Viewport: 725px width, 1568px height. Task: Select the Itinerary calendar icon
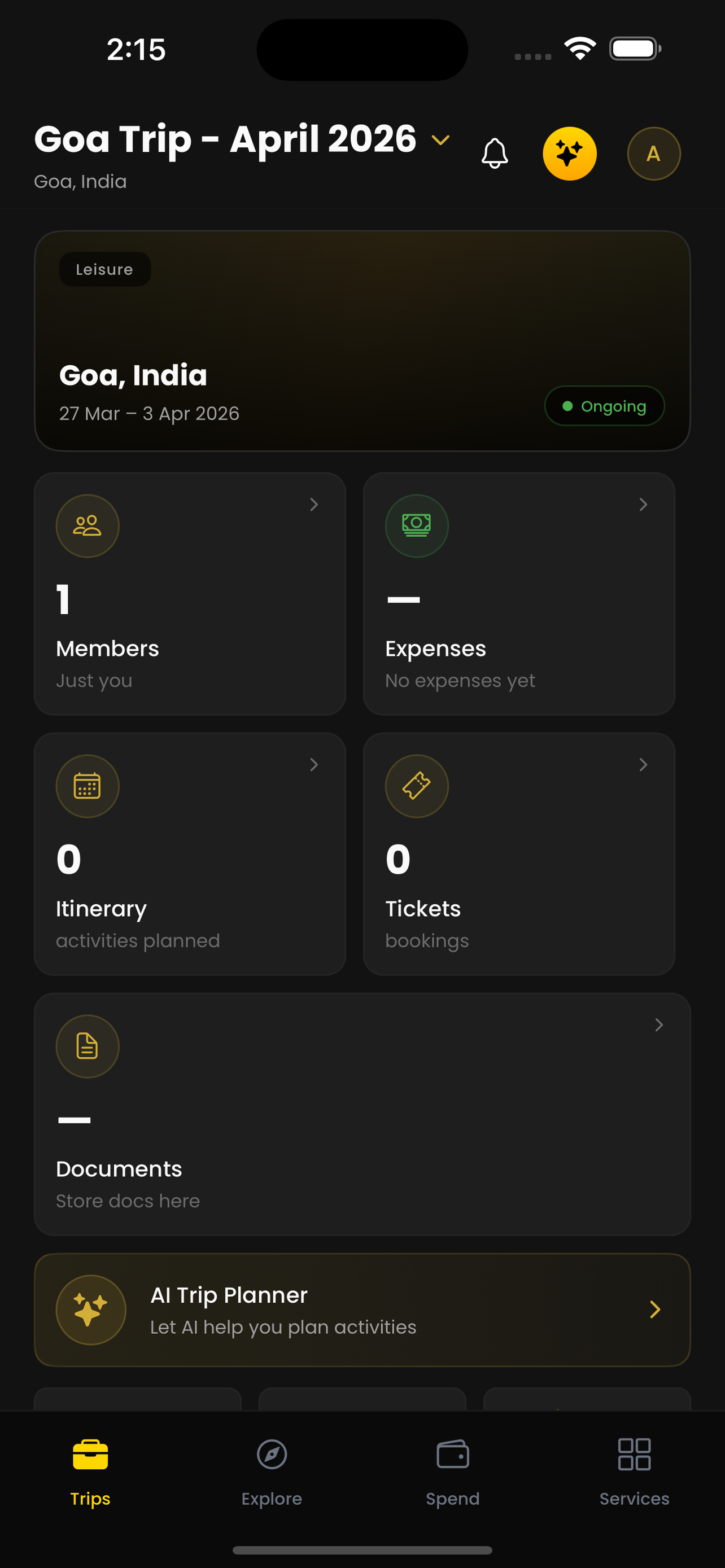coord(87,786)
